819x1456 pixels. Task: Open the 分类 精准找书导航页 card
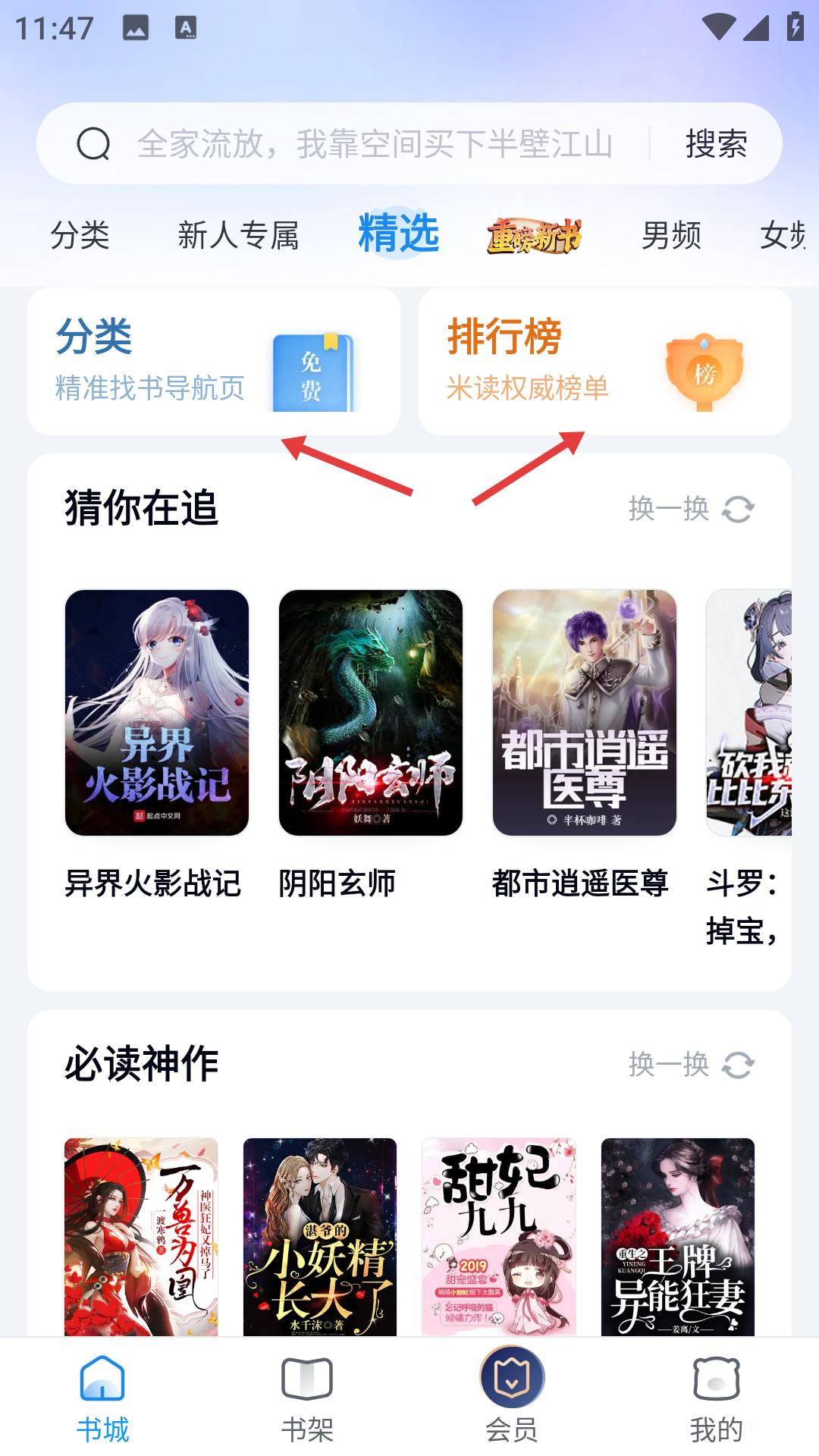pyautogui.click(x=214, y=361)
